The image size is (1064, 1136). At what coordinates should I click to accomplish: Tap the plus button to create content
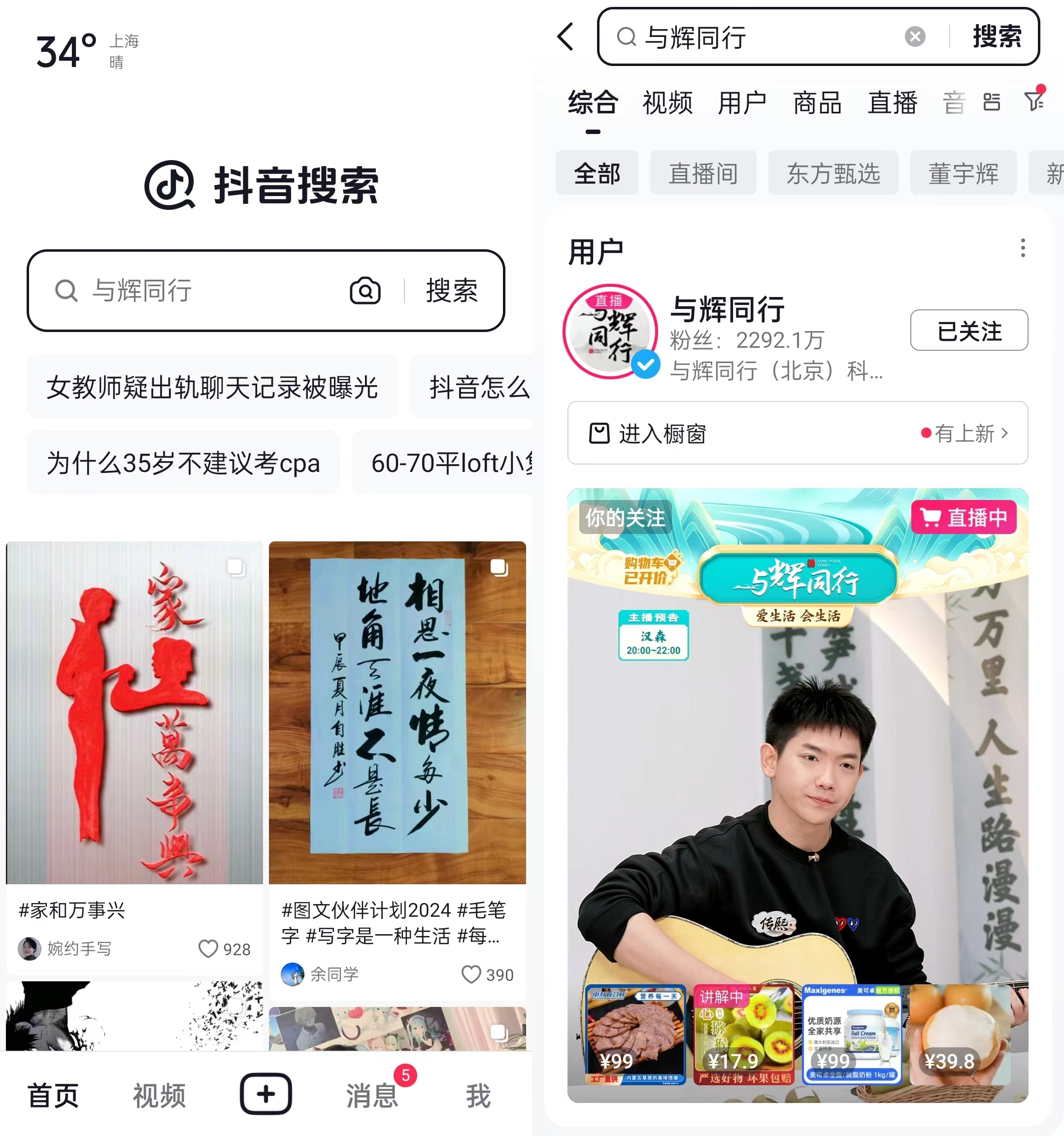(x=265, y=1093)
